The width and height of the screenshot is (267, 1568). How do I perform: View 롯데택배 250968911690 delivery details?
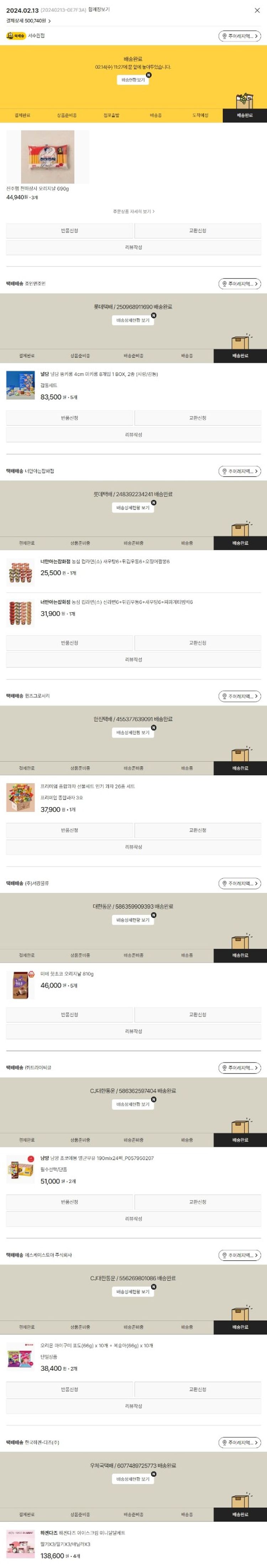[132, 320]
